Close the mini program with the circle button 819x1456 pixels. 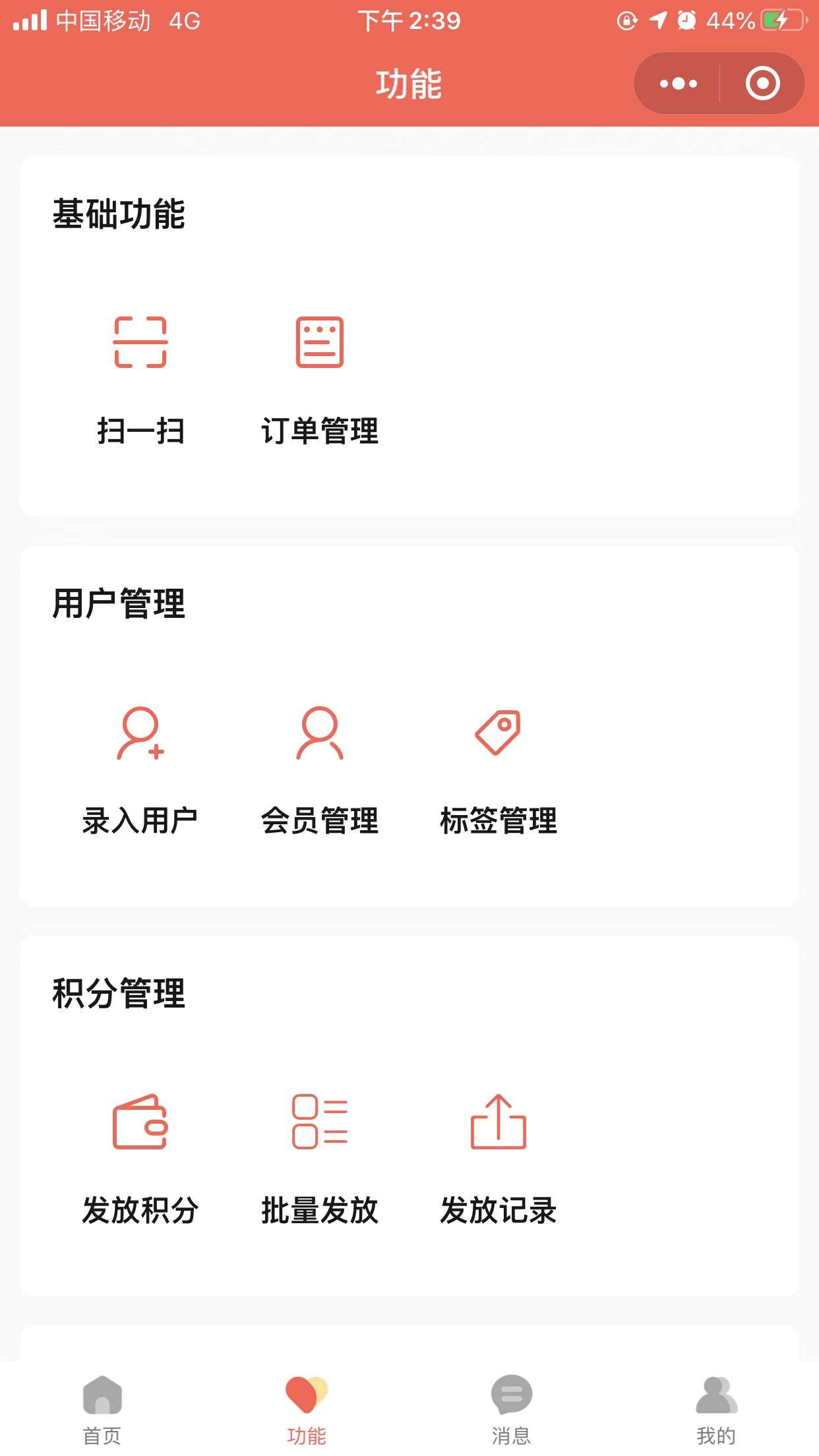coord(762,84)
